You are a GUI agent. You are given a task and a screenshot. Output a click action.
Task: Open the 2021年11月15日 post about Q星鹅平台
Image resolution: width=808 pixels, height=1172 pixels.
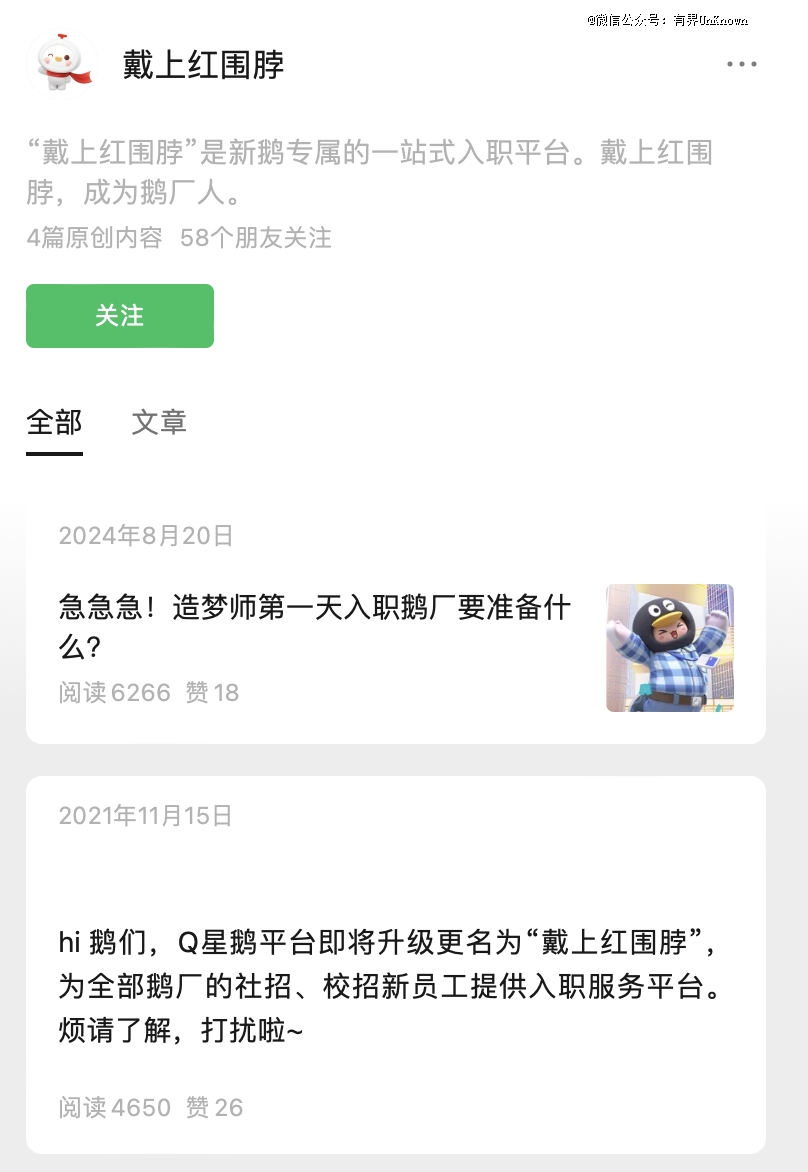pos(396,964)
